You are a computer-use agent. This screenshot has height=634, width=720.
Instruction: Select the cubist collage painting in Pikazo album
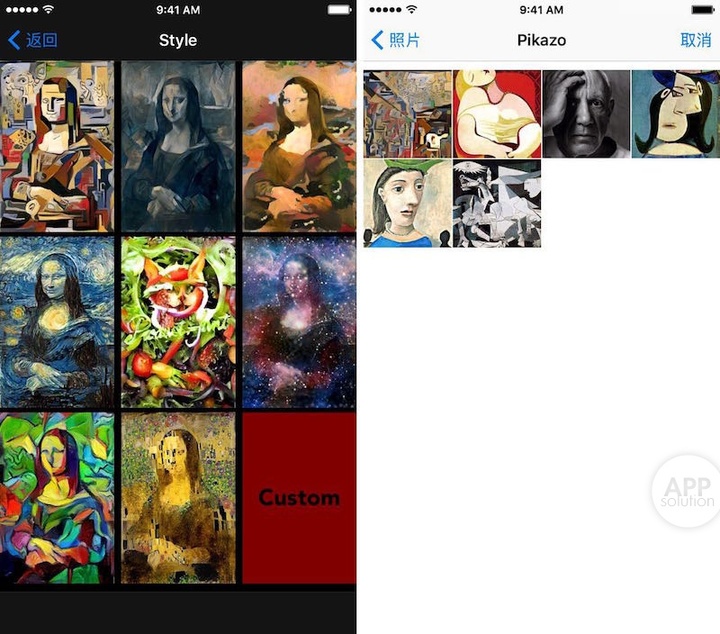point(407,114)
